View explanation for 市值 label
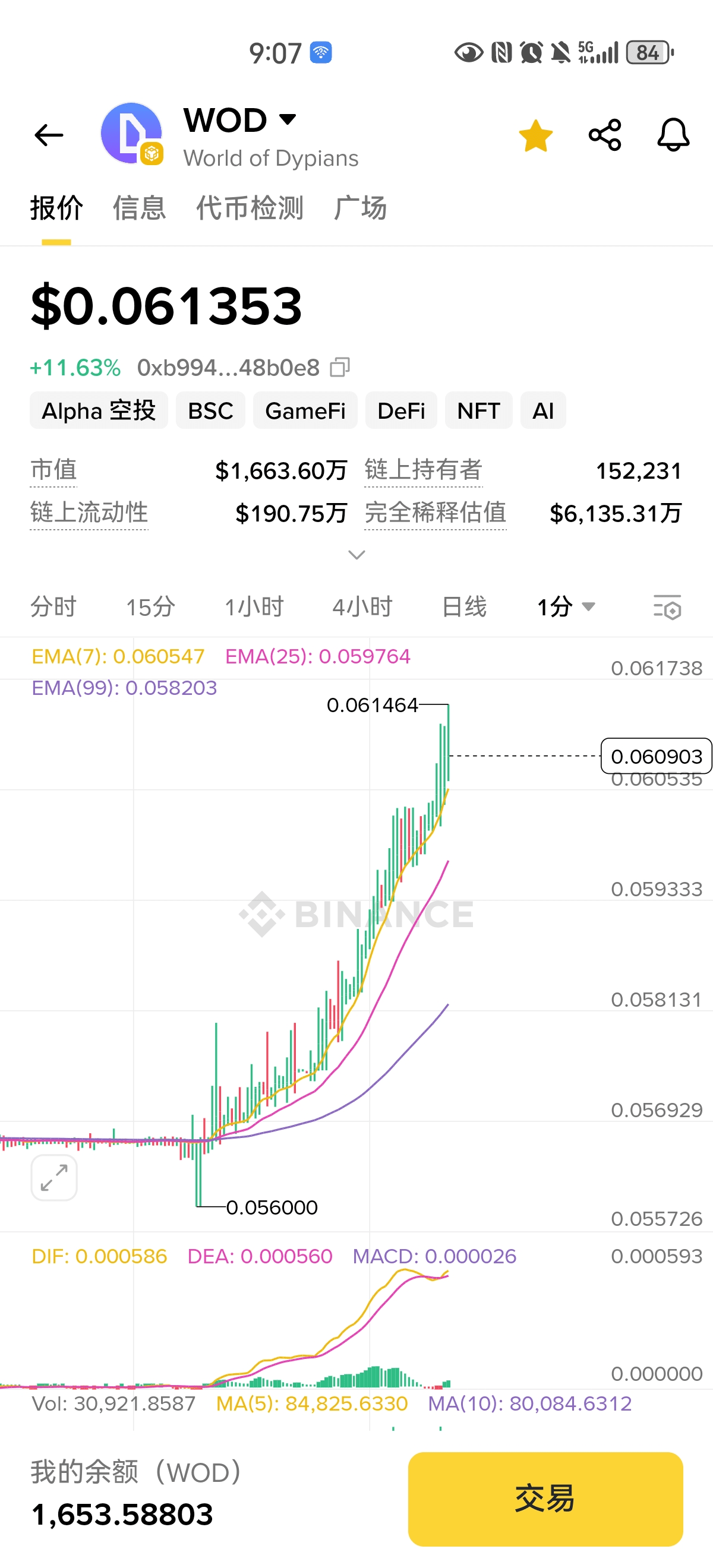 coord(53,470)
